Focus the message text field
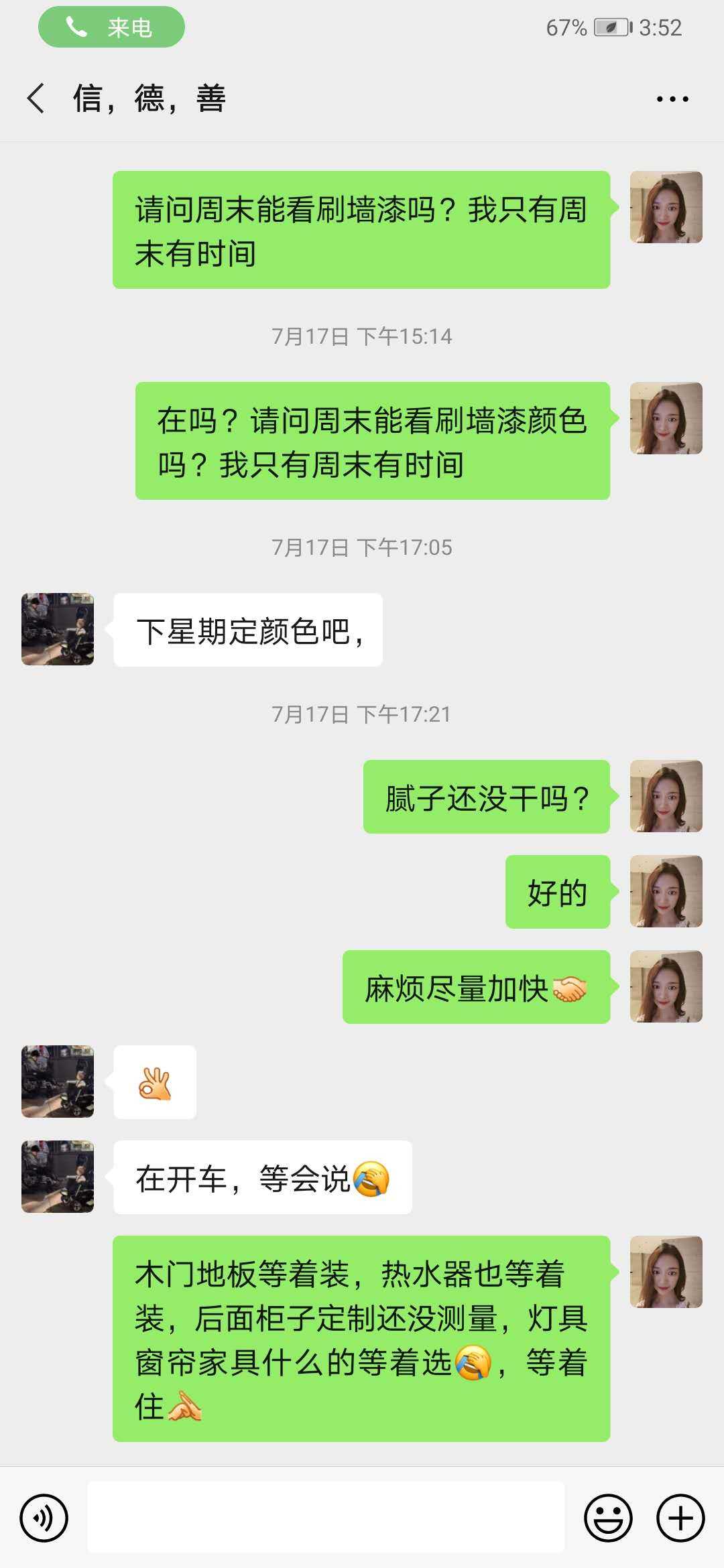This screenshot has height=1568, width=724. pyautogui.click(x=326, y=1517)
